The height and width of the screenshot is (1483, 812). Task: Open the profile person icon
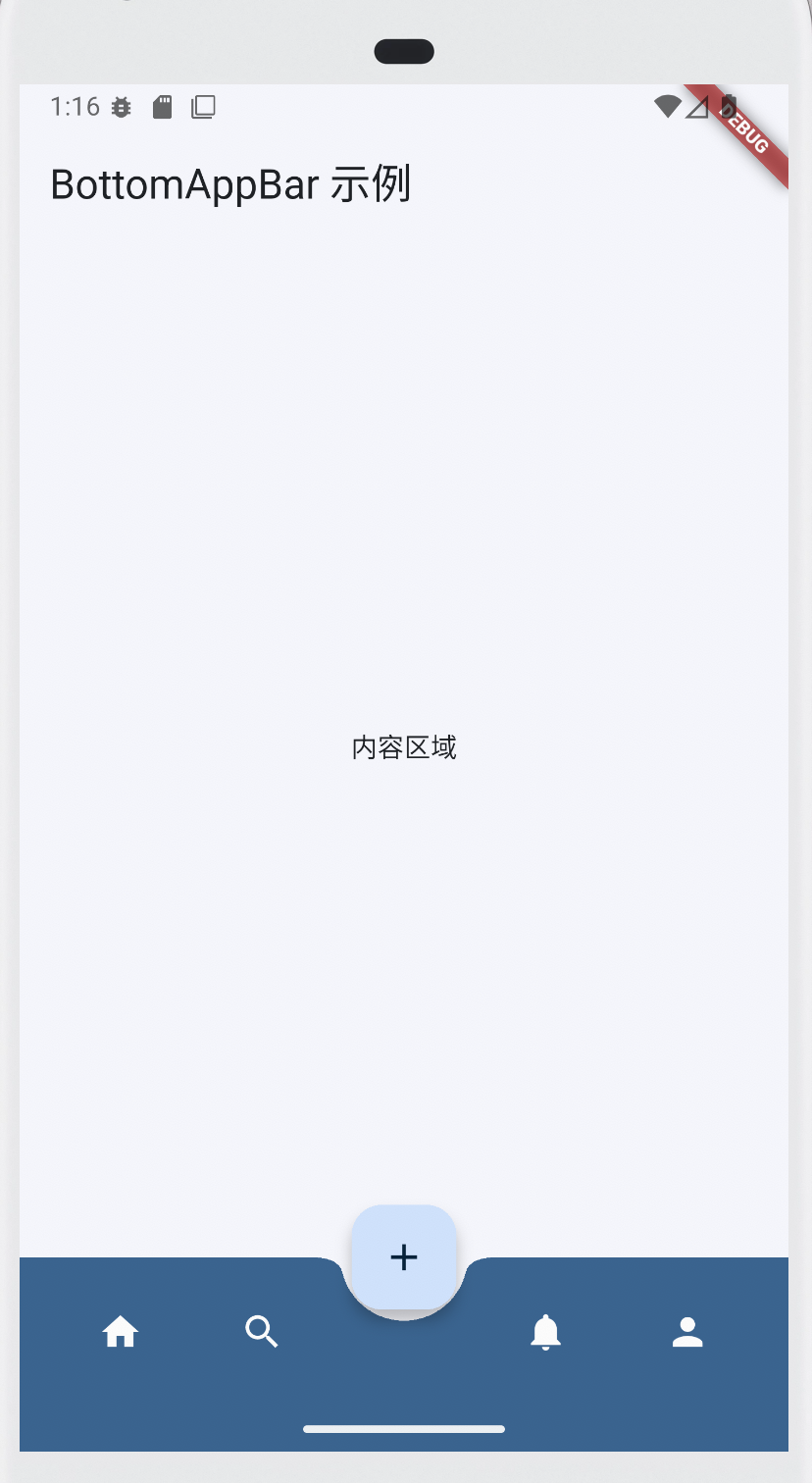tap(687, 1332)
